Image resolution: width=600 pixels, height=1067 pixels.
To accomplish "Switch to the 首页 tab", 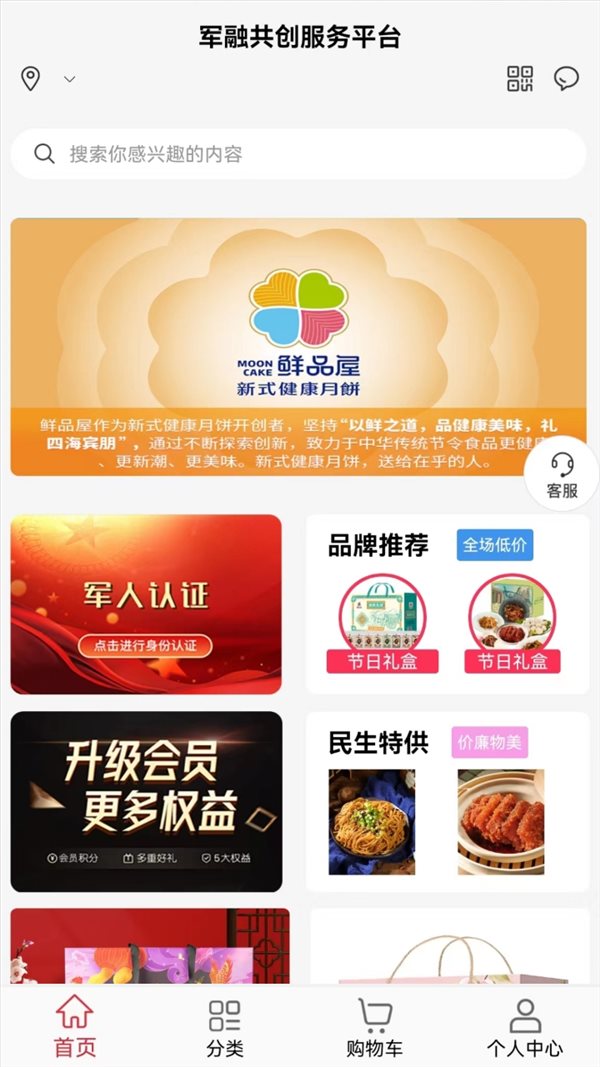I will pyautogui.click(x=75, y=1027).
